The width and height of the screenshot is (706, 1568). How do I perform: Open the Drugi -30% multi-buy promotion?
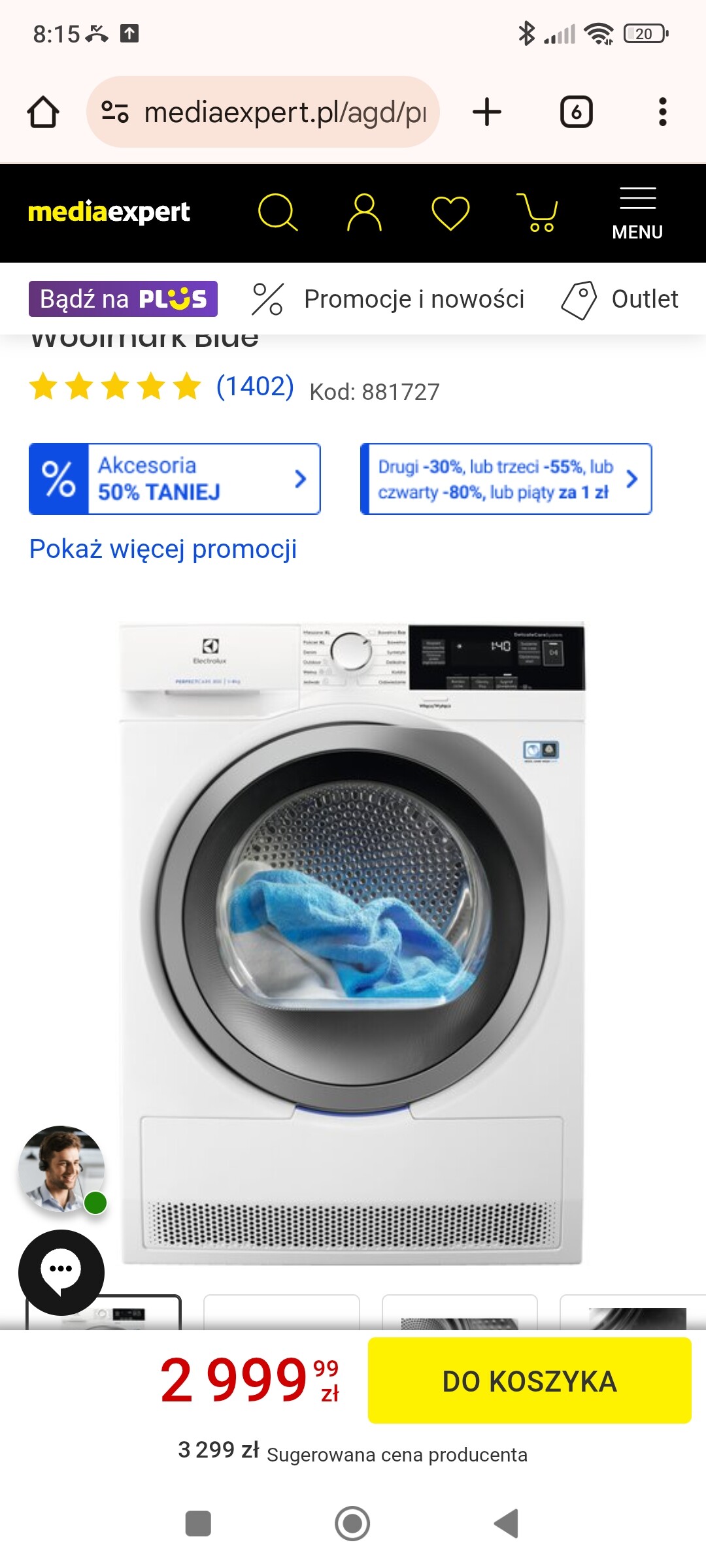point(506,479)
